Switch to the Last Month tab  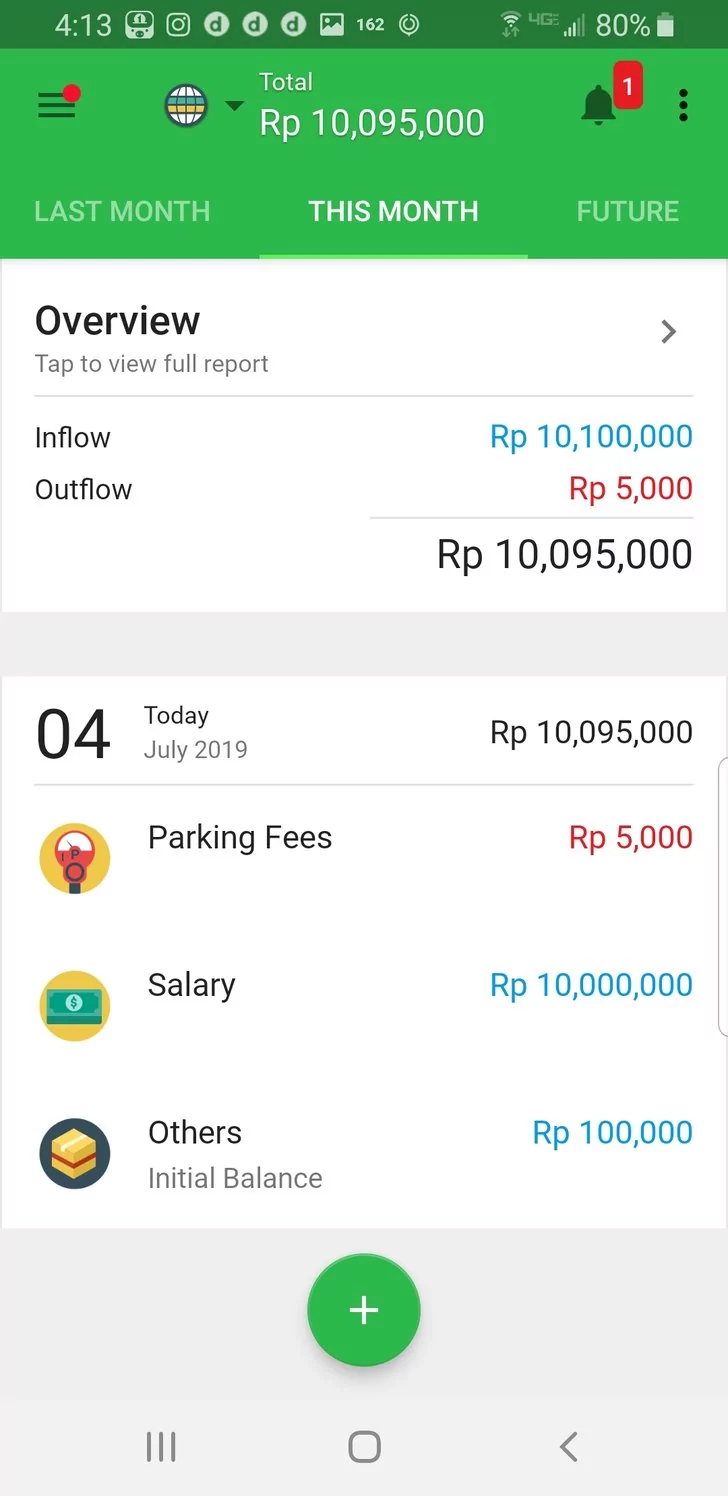tap(122, 211)
